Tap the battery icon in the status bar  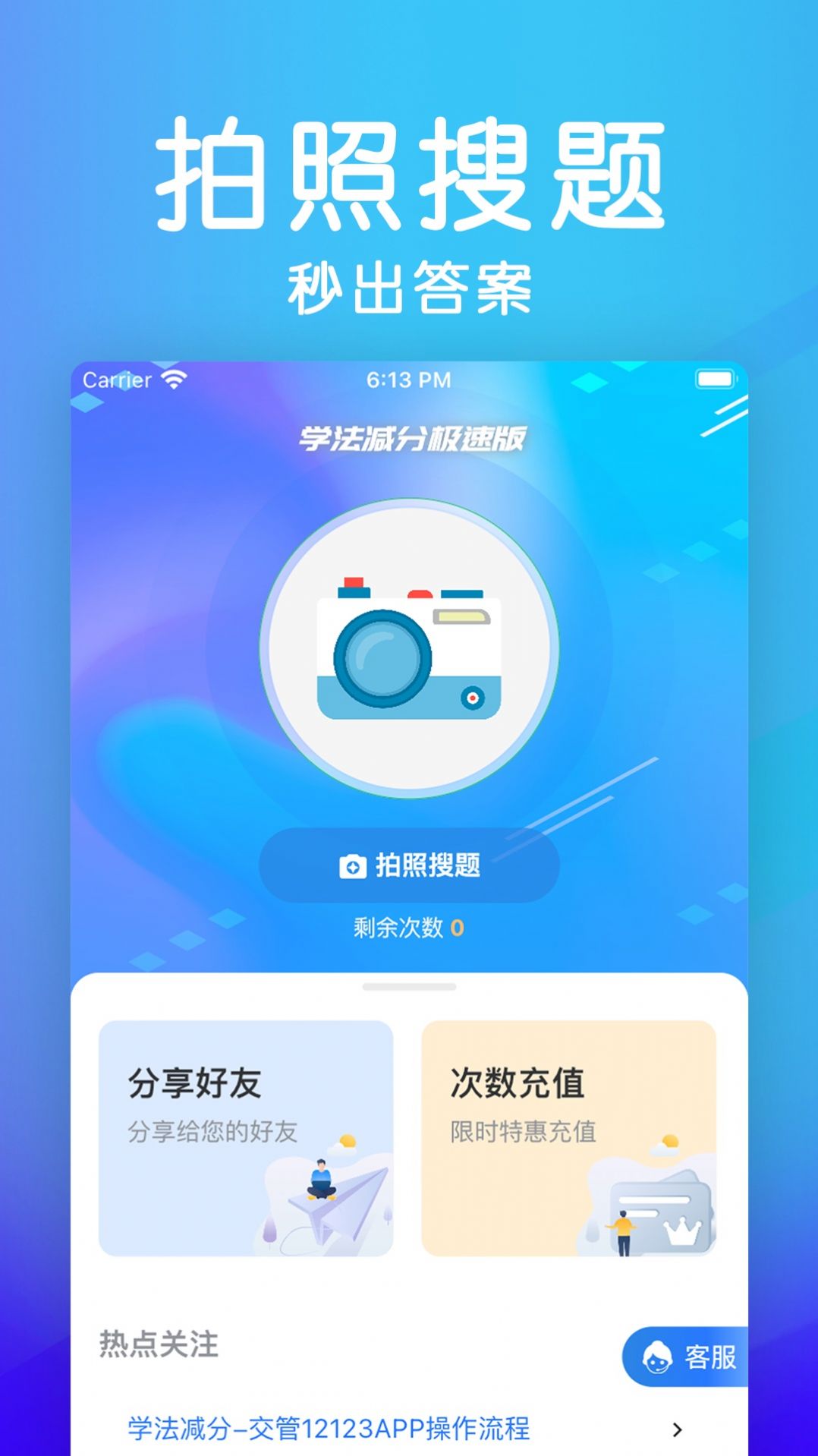pos(714,380)
